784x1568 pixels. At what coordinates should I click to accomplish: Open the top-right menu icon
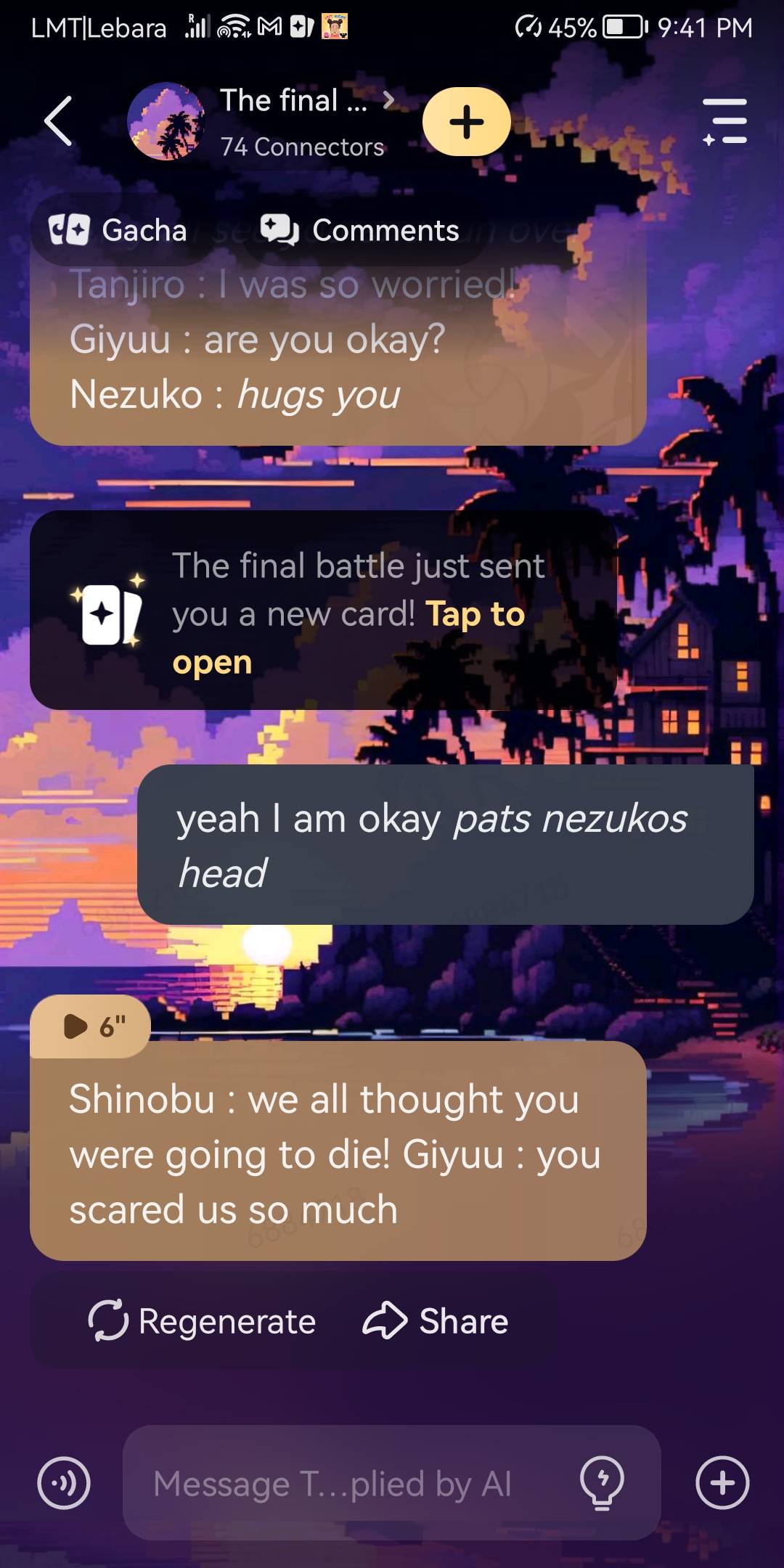pos(724,121)
